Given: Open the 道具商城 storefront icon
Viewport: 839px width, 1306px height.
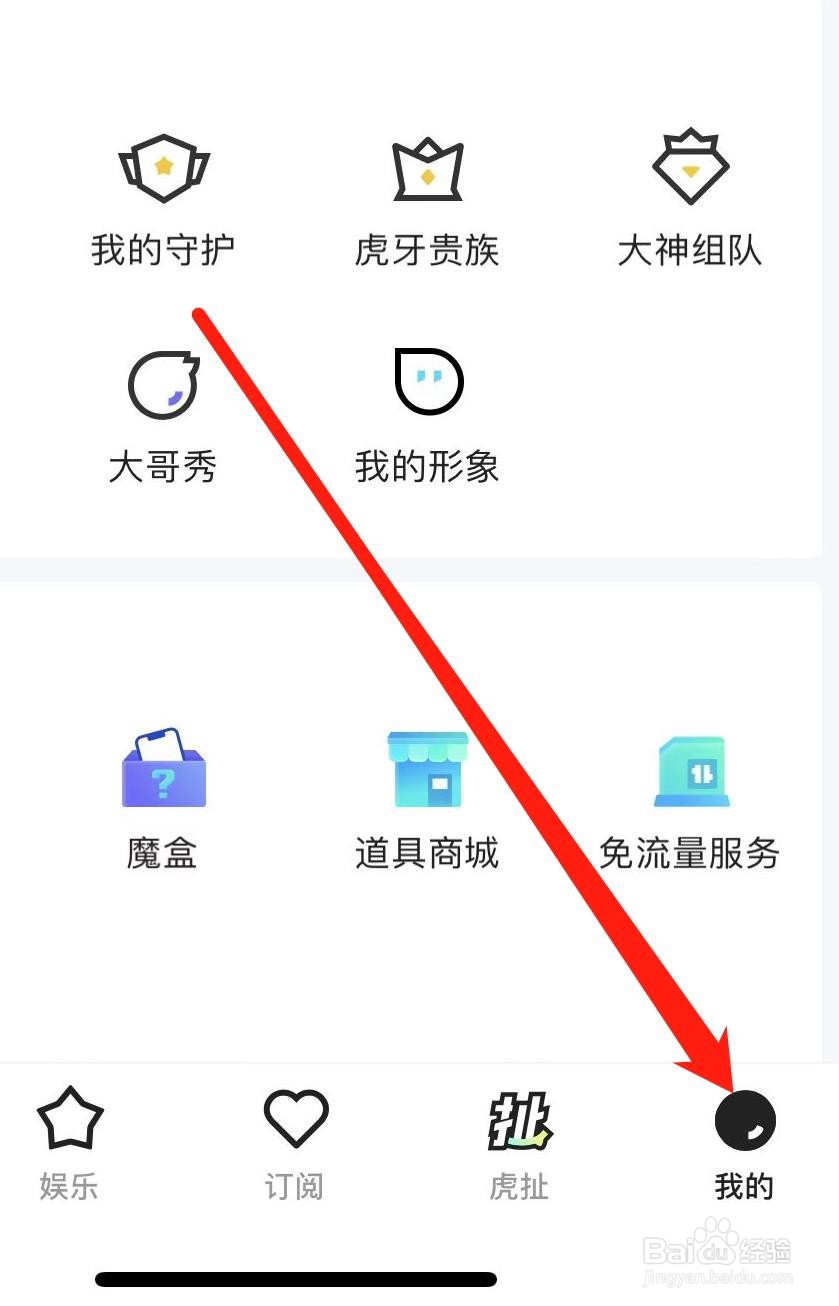Looking at the screenshot, I should (427, 770).
